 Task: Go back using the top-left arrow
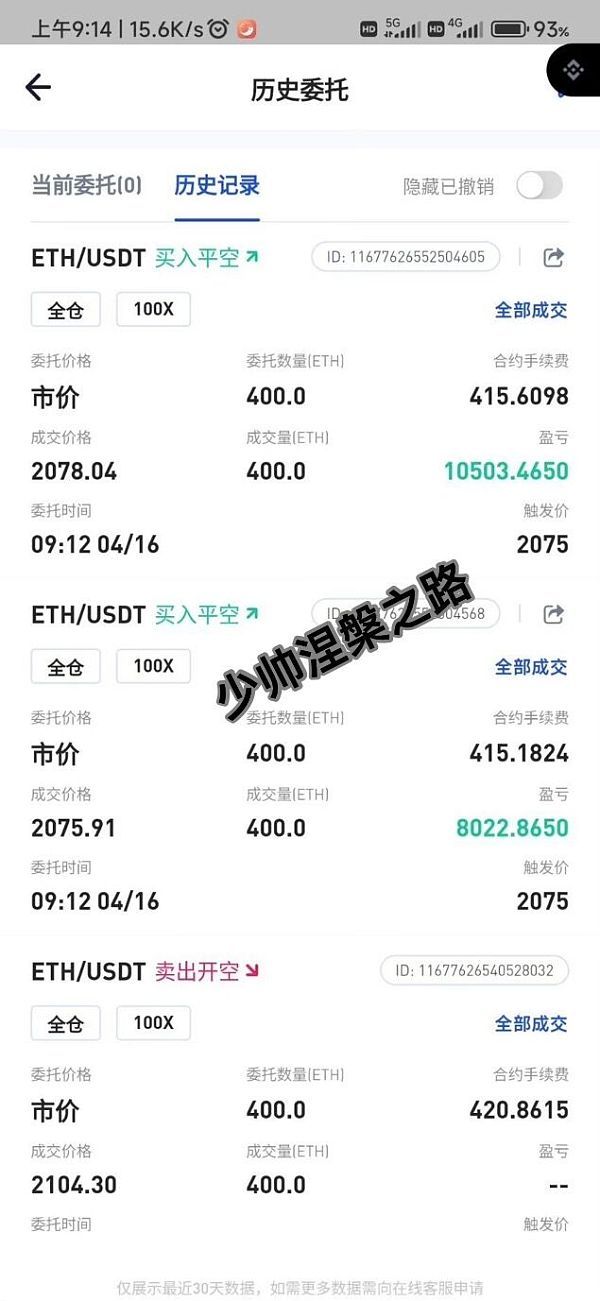pos(38,88)
